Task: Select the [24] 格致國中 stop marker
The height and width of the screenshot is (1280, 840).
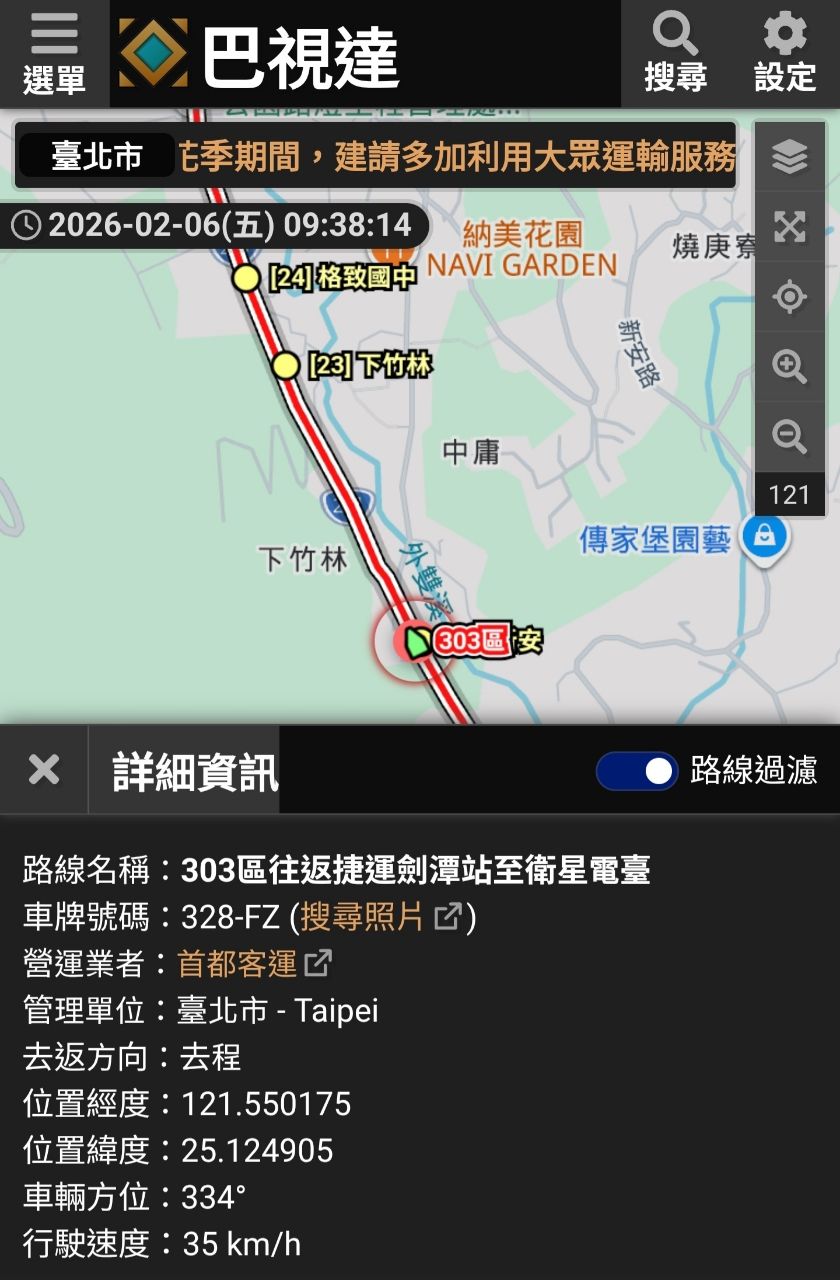Action: pyautogui.click(x=246, y=278)
